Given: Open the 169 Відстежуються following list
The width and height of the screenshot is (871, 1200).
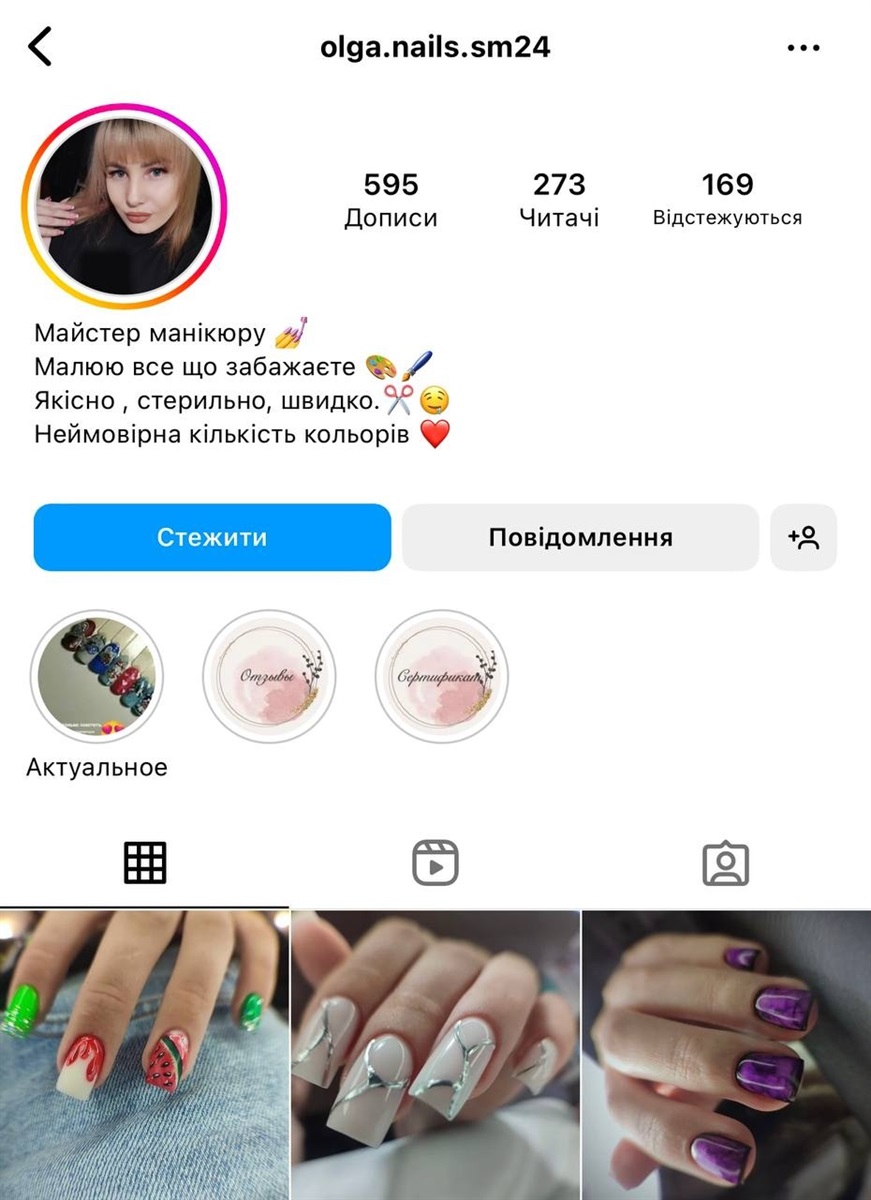Looking at the screenshot, I should (727, 199).
